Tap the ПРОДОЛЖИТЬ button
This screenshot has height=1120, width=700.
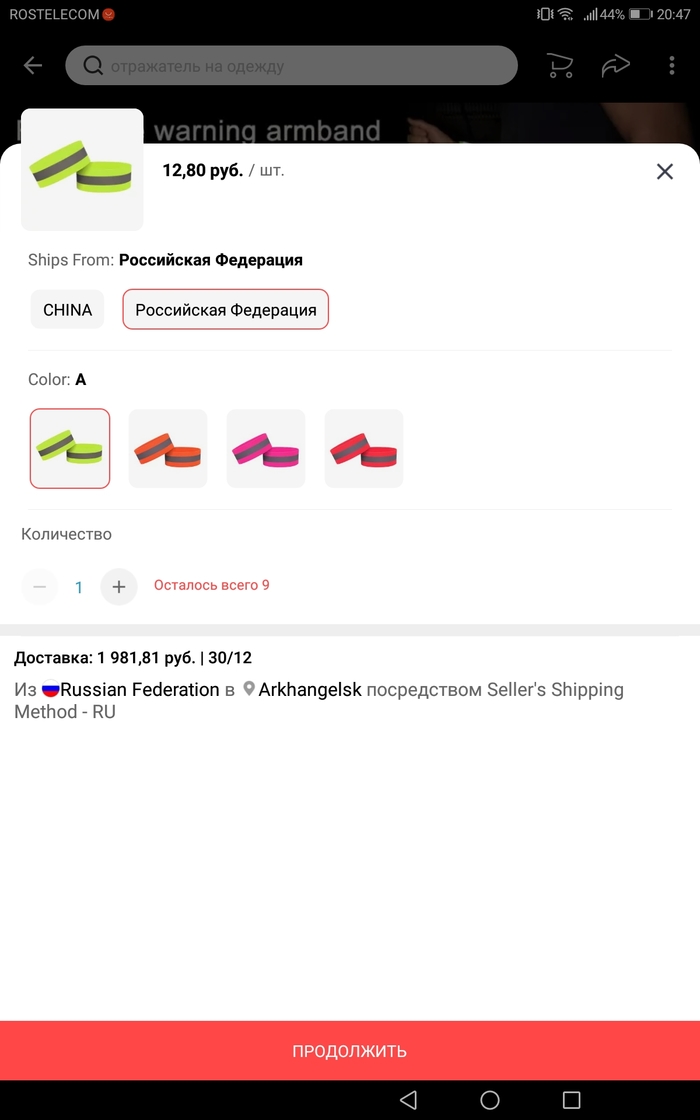350,1051
